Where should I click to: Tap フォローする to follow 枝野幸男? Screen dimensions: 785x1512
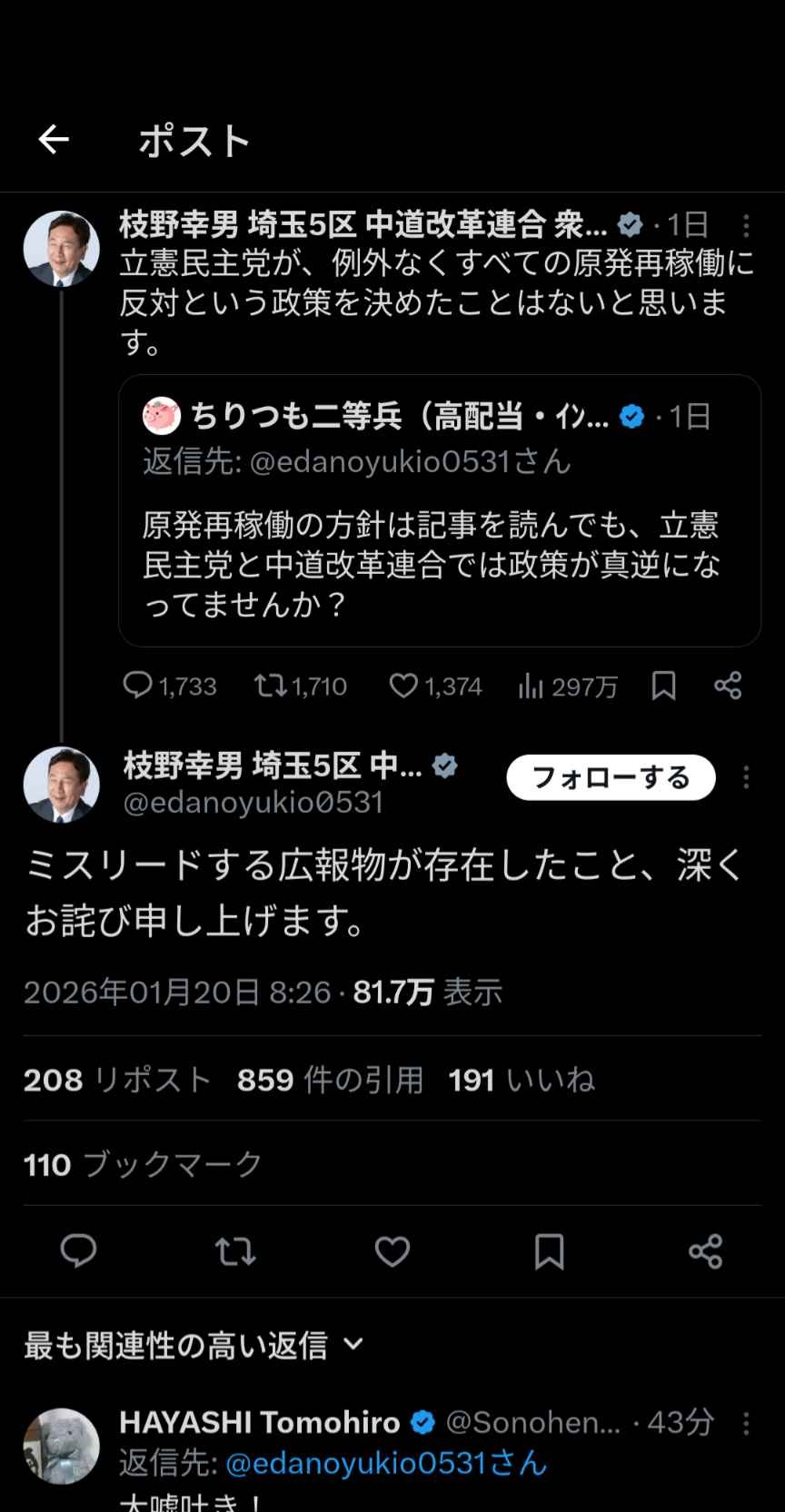(611, 777)
